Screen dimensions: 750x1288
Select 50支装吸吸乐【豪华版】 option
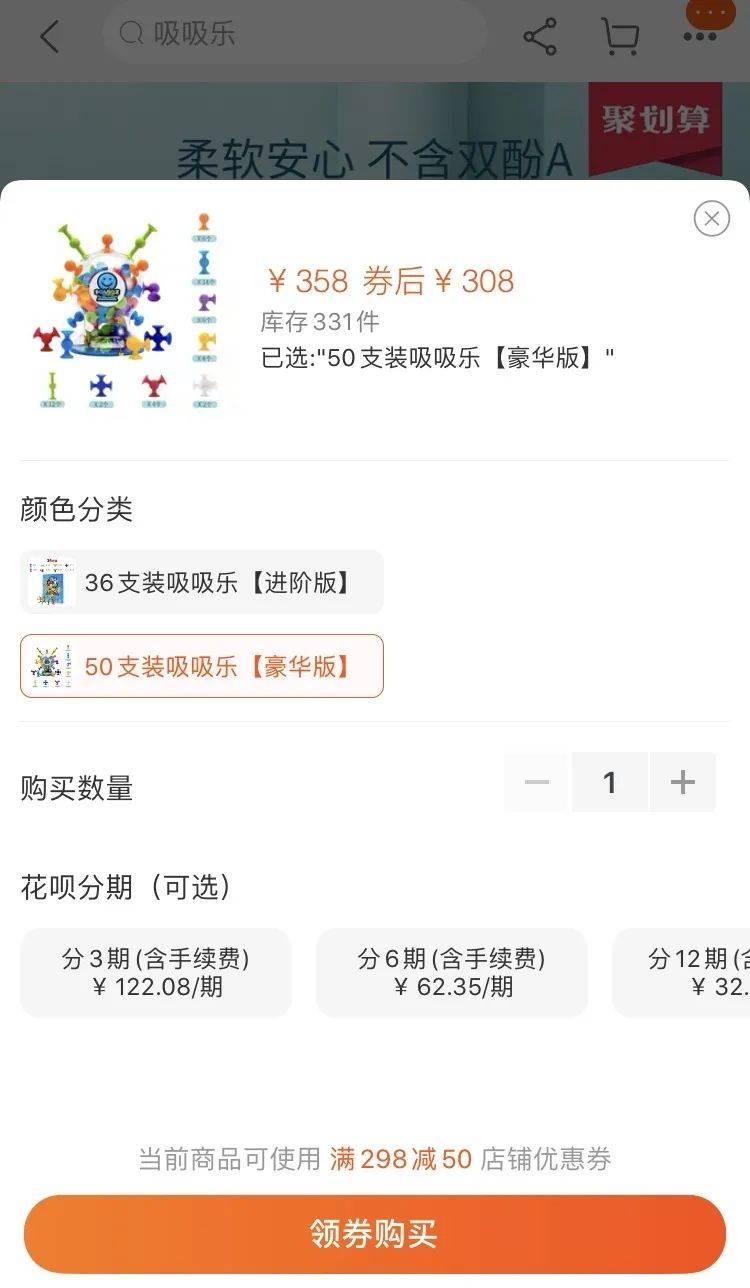(x=202, y=666)
